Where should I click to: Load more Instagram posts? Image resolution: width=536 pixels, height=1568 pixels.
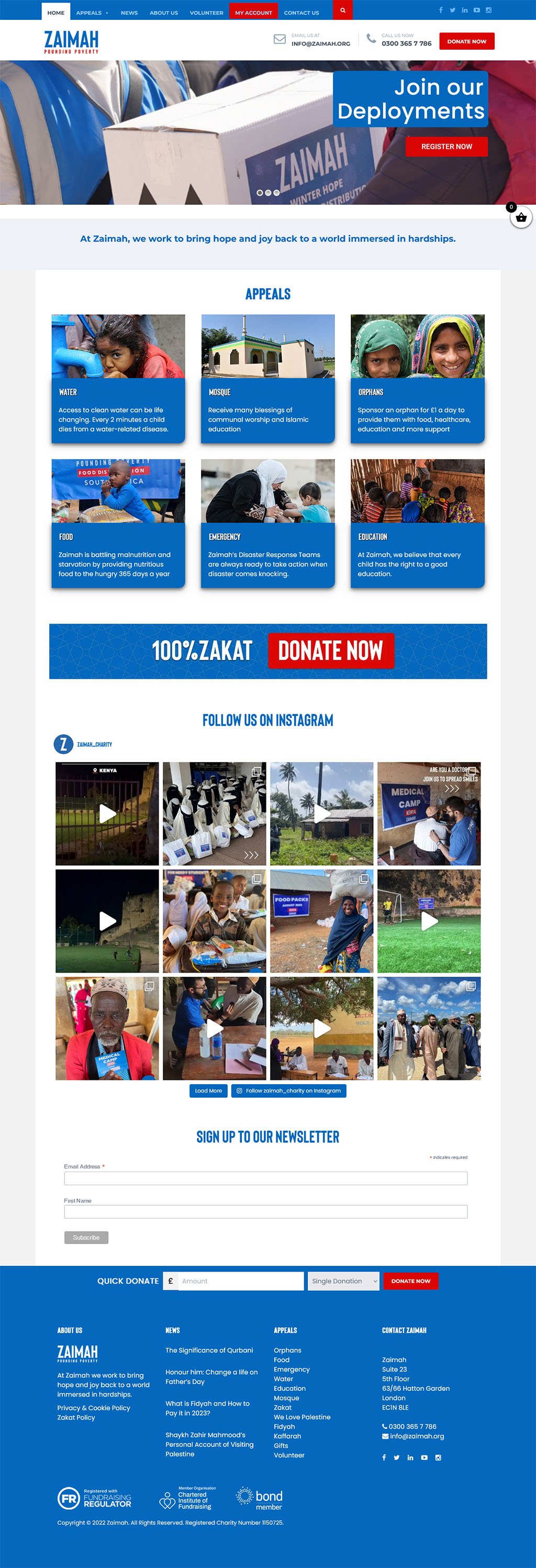[x=208, y=1091]
